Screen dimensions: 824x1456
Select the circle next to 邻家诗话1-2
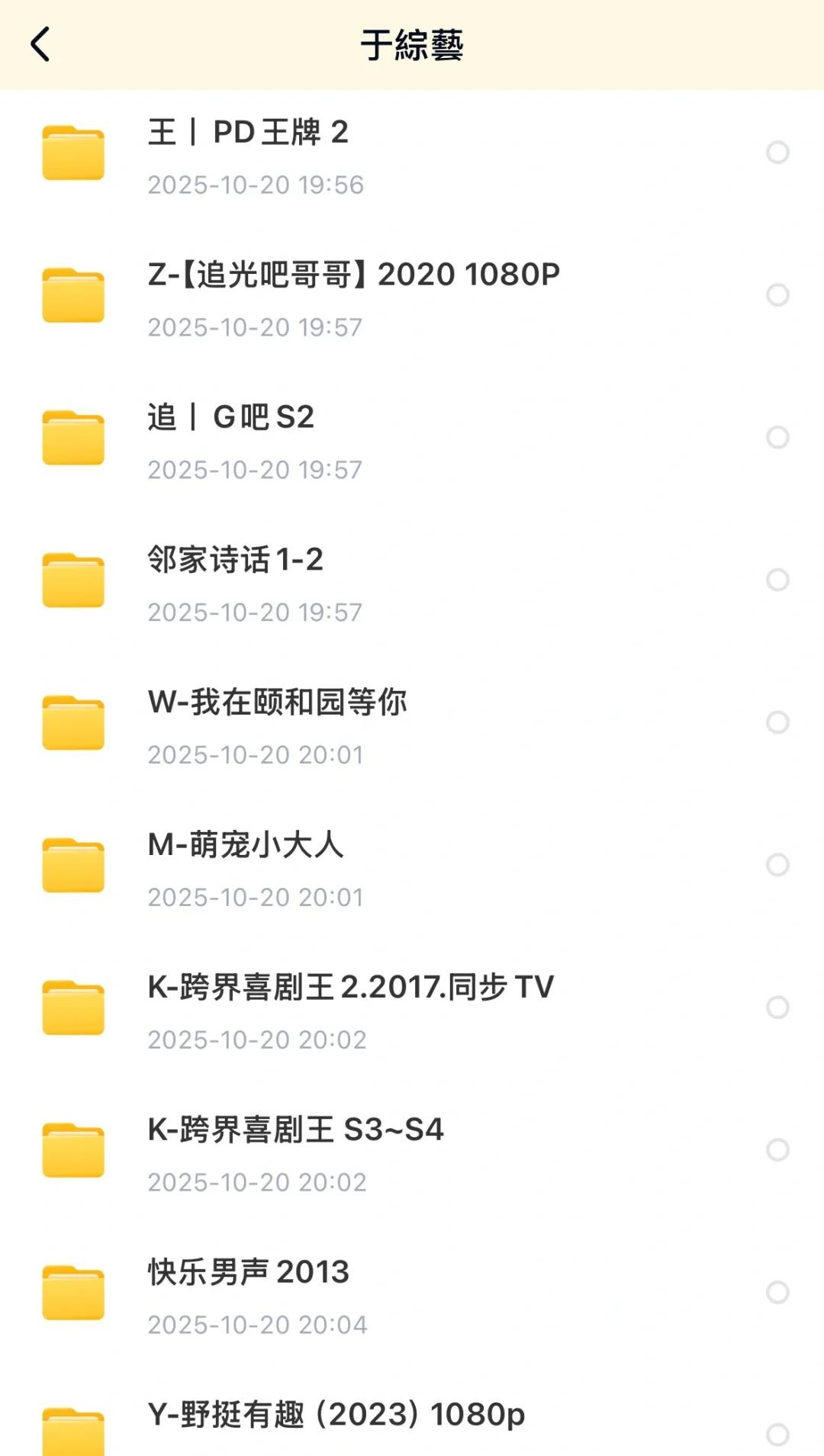point(777,580)
